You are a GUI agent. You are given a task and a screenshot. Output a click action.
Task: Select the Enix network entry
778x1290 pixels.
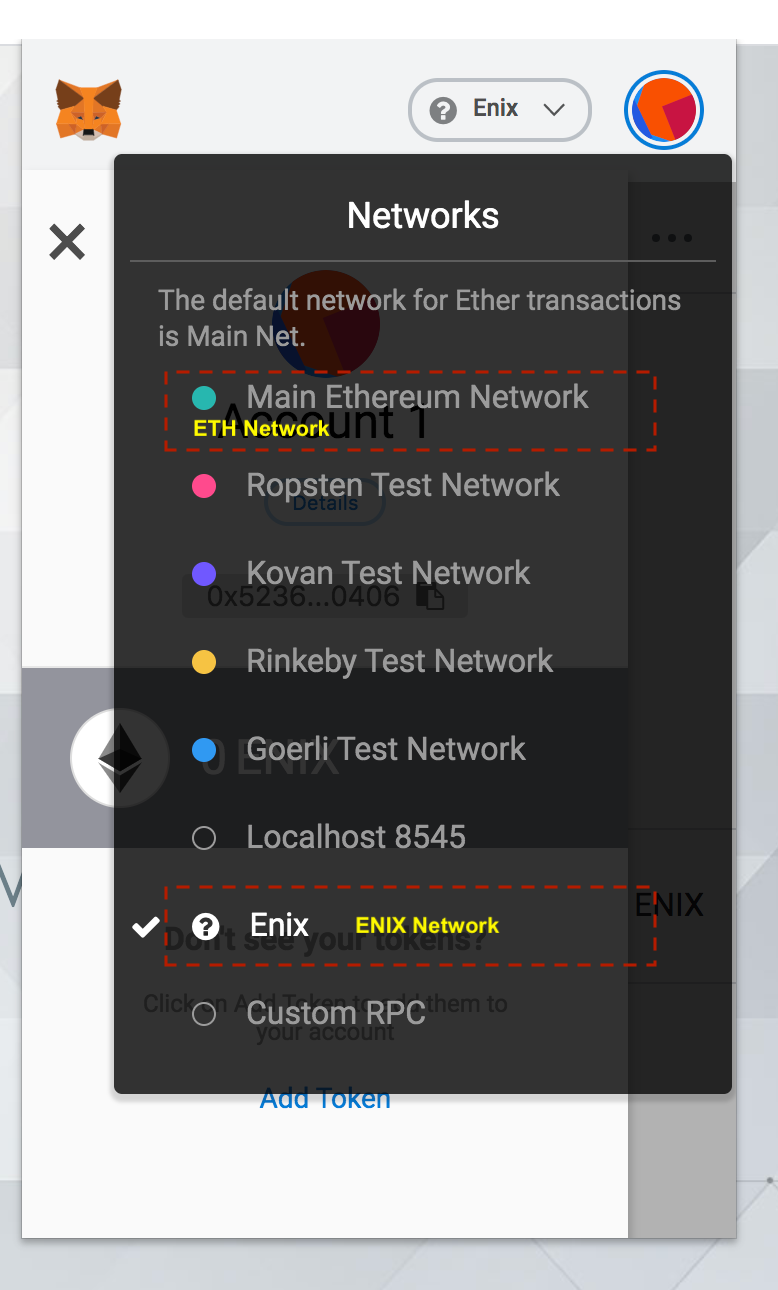point(279,925)
